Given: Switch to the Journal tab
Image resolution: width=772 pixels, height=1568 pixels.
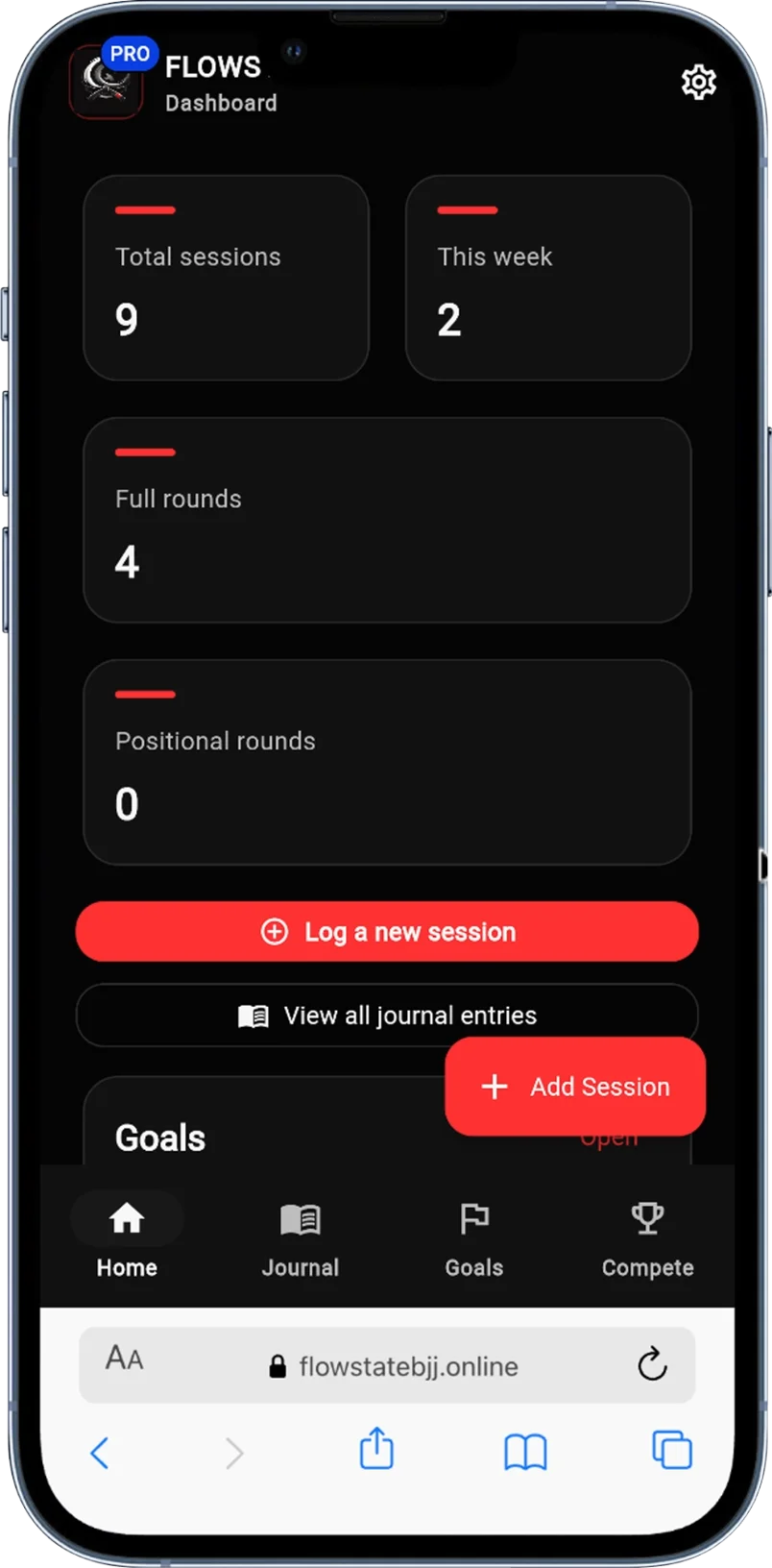Looking at the screenshot, I should click(x=300, y=1239).
